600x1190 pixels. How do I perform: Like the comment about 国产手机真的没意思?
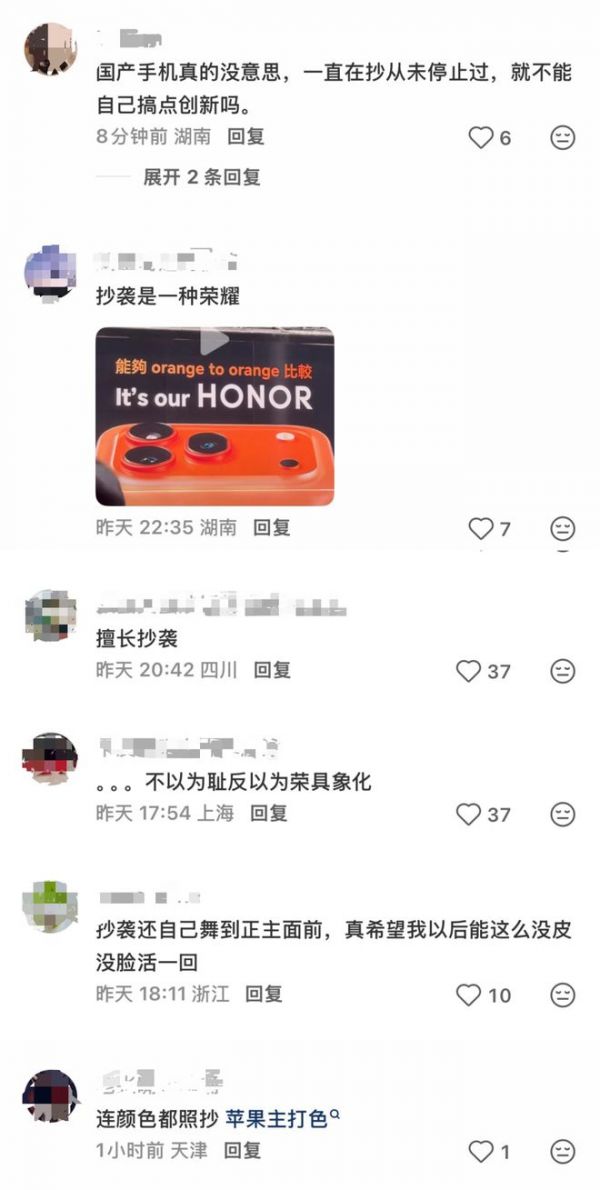click(x=481, y=138)
